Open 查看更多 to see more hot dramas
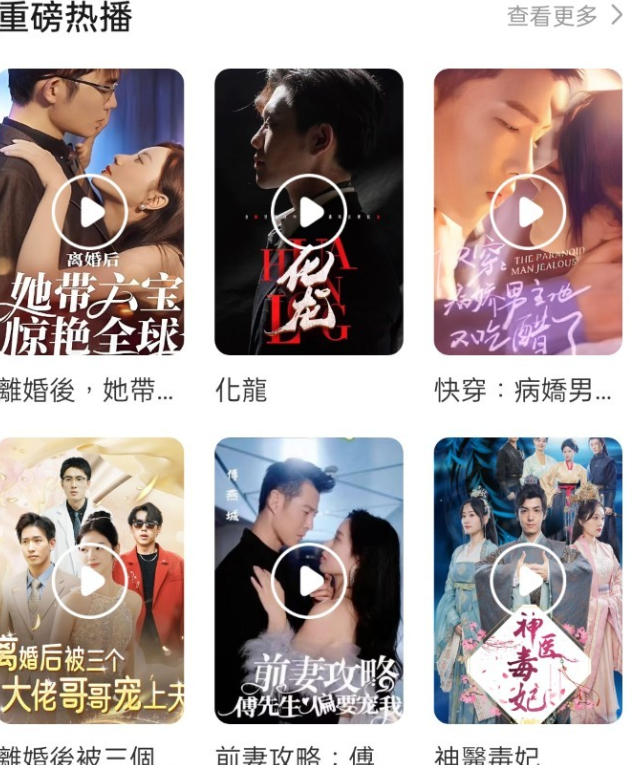Screen dimensions: 633x765 click(563, 16)
